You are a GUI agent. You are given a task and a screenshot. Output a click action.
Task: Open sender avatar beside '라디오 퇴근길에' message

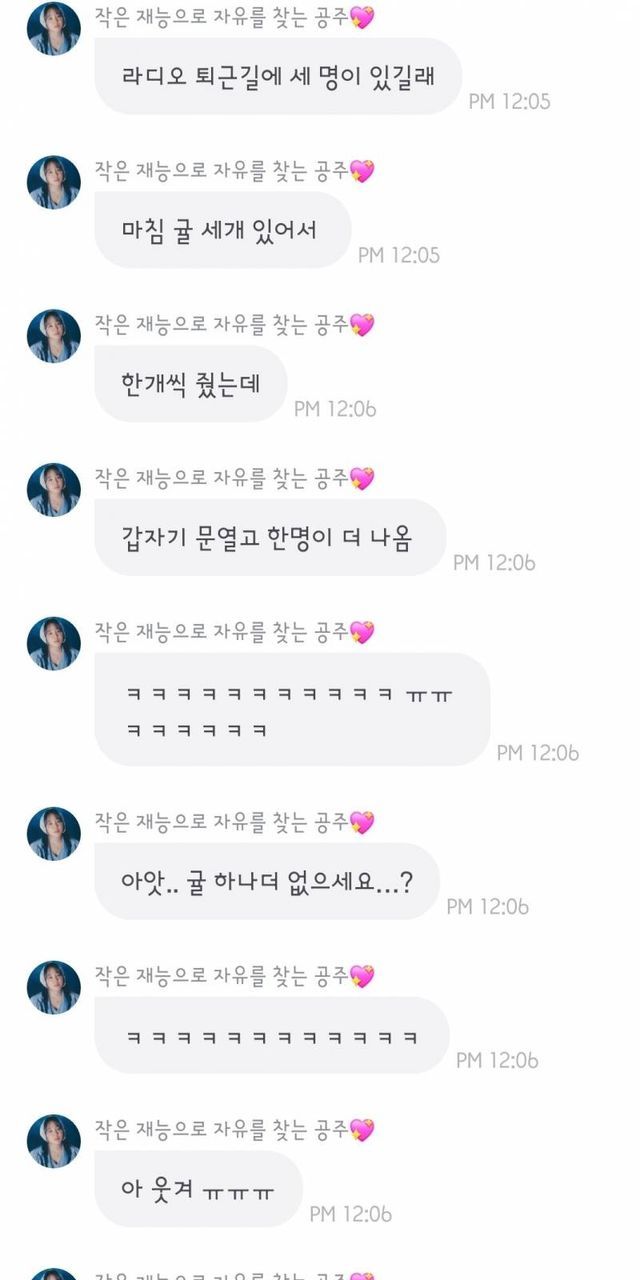point(53,28)
